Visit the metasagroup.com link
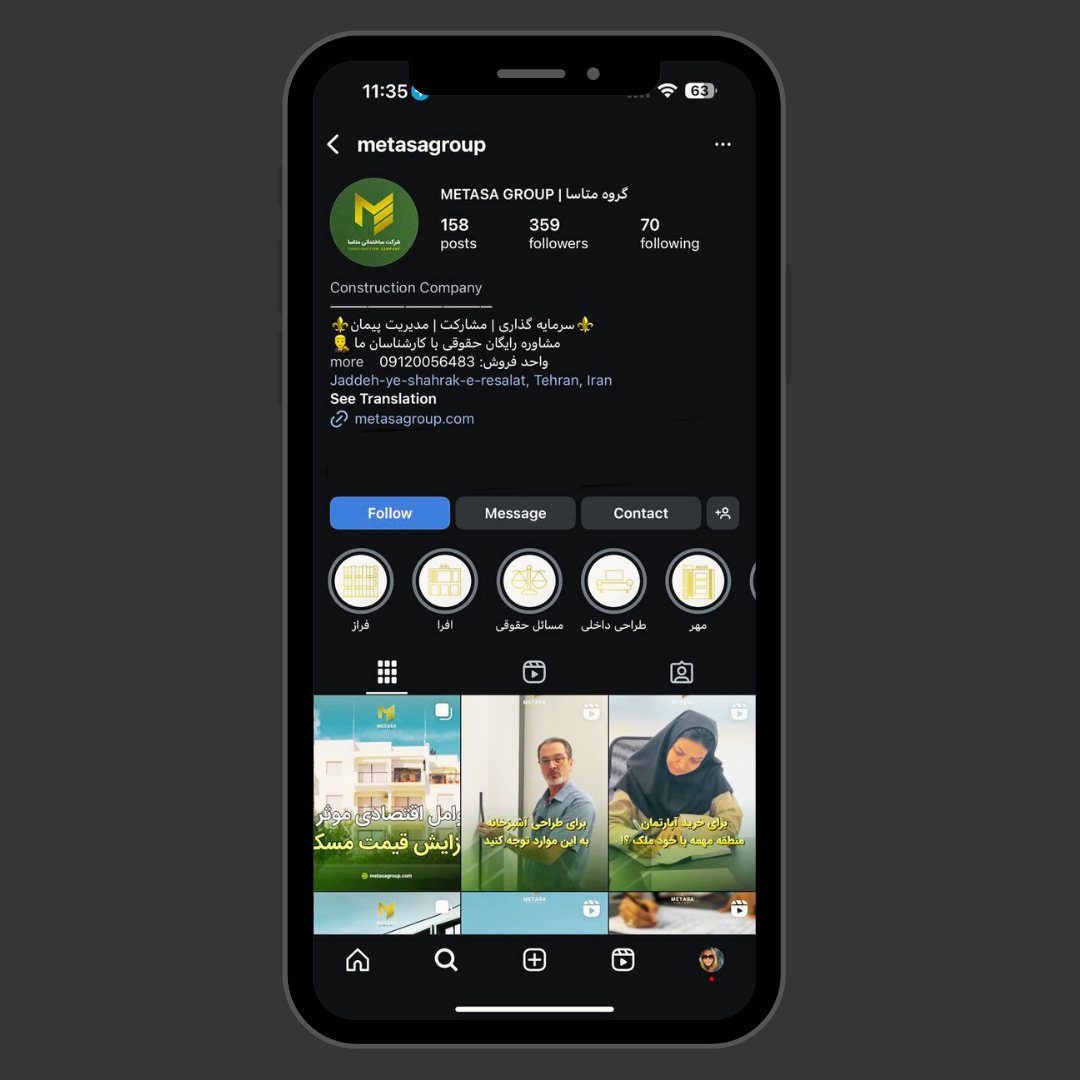The width and height of the screenshot is (1080, 1080). pos(413,419)
